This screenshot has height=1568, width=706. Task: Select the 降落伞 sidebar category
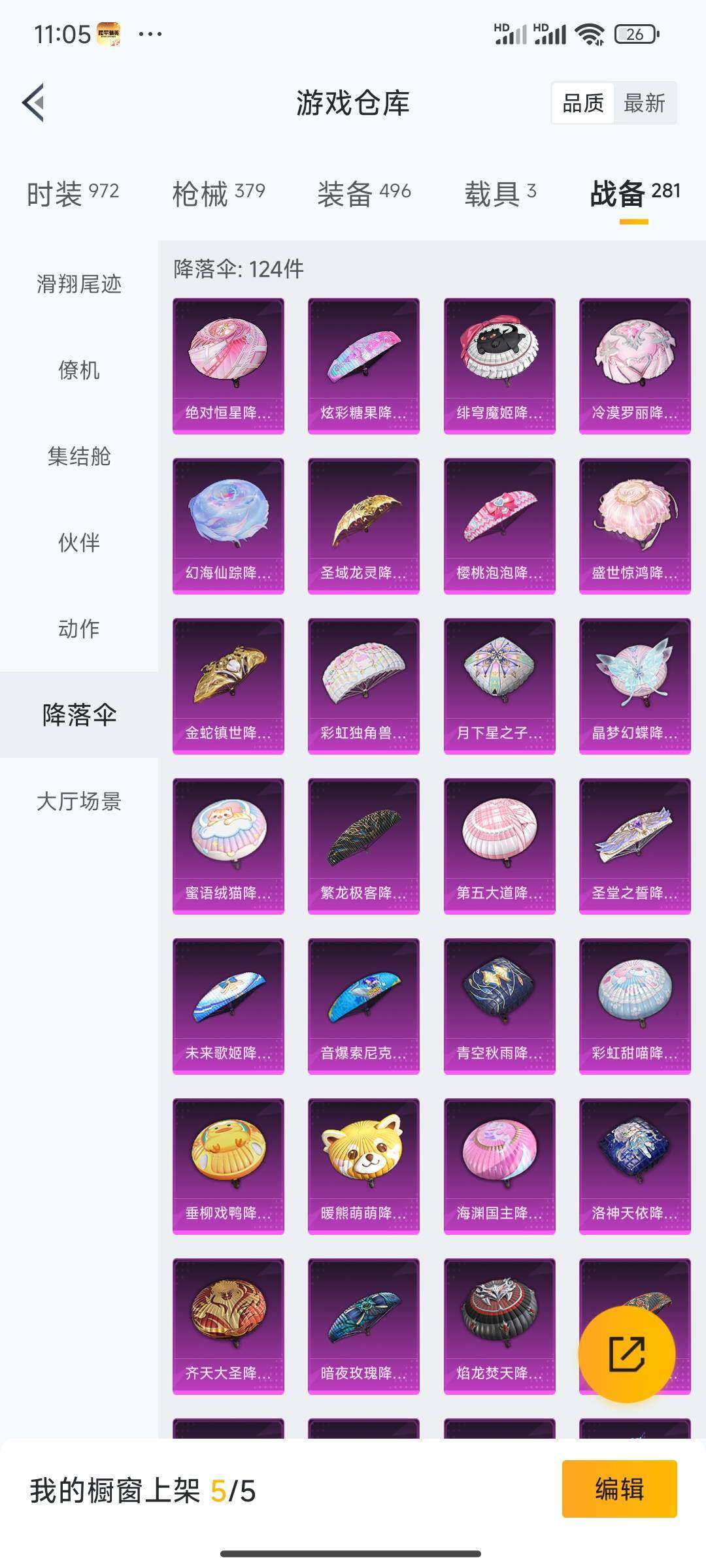point(78,716)
